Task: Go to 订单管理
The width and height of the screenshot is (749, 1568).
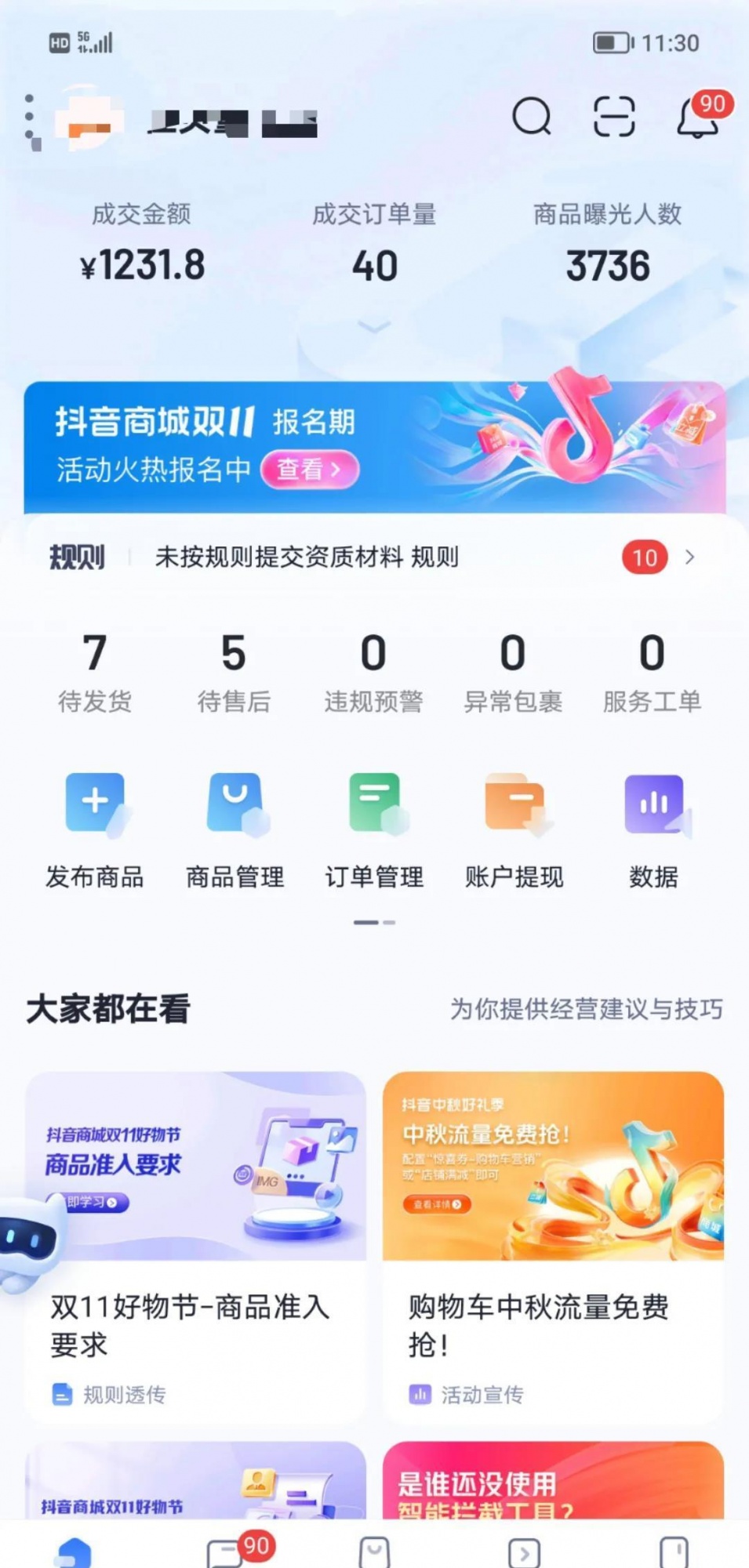Action: (x=374, y=829)
